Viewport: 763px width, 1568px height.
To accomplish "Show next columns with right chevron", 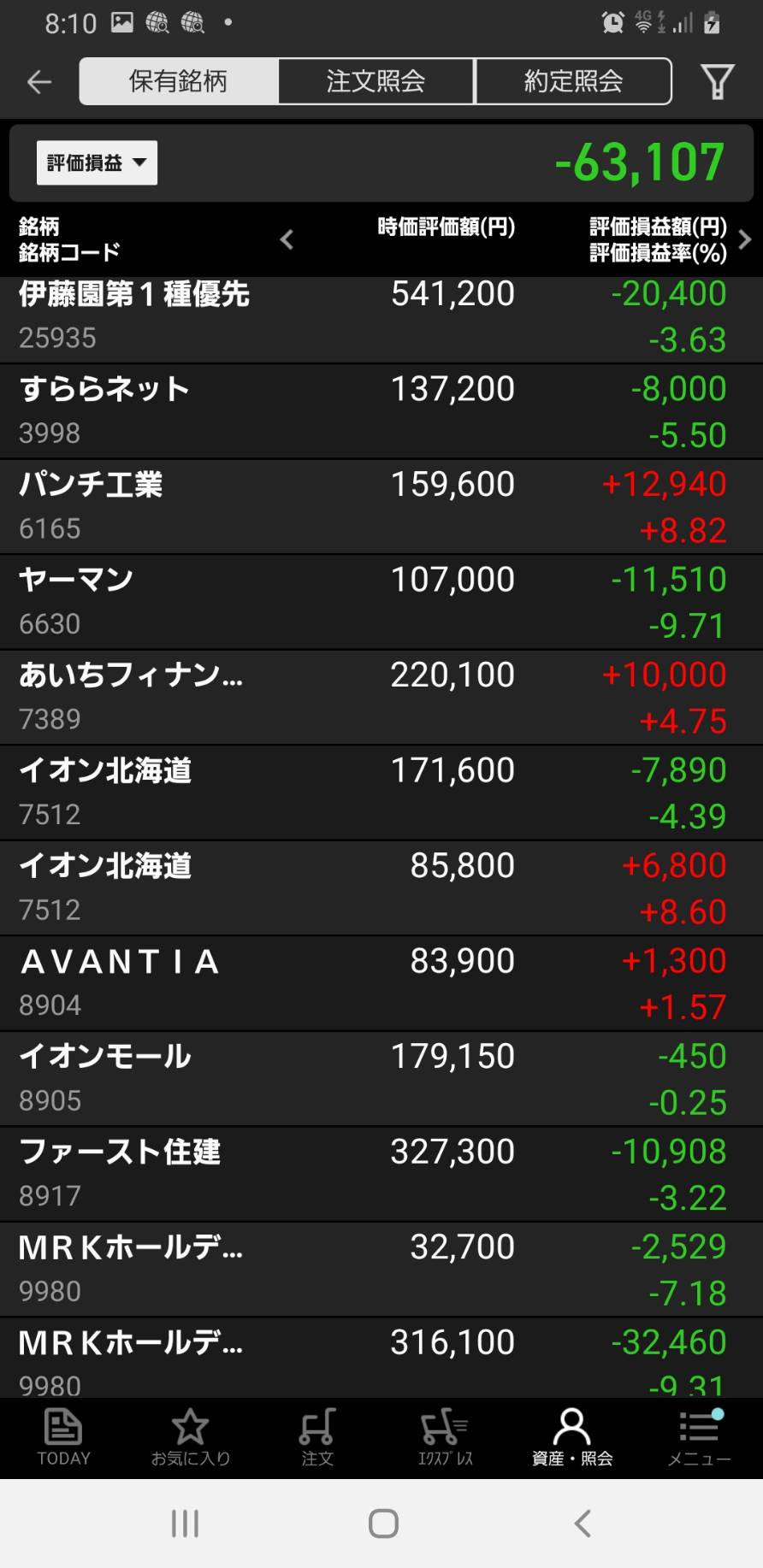I will click(x=745, y=239).
